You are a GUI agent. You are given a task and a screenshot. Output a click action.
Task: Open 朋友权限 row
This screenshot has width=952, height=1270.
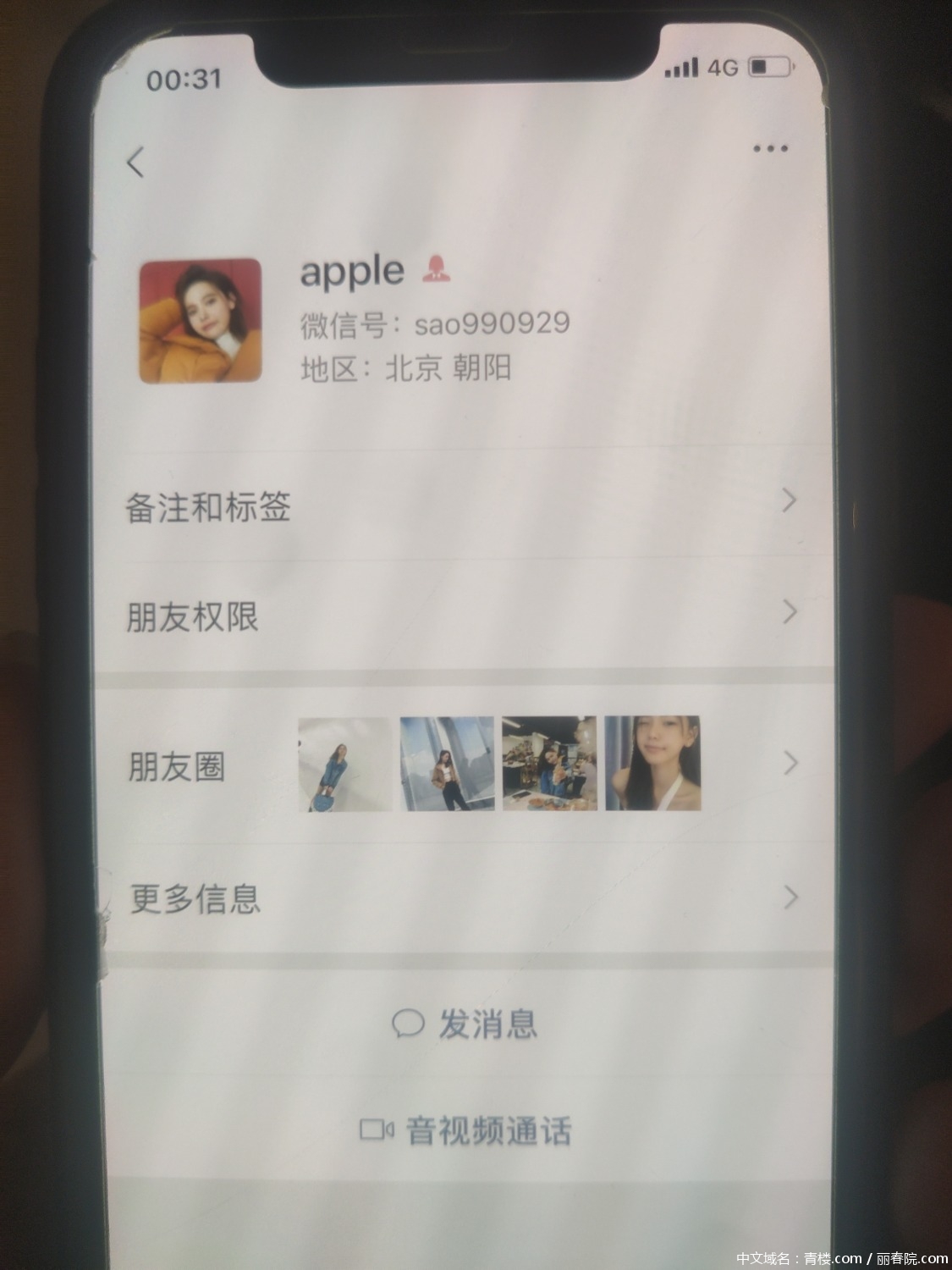coord(461,616)
